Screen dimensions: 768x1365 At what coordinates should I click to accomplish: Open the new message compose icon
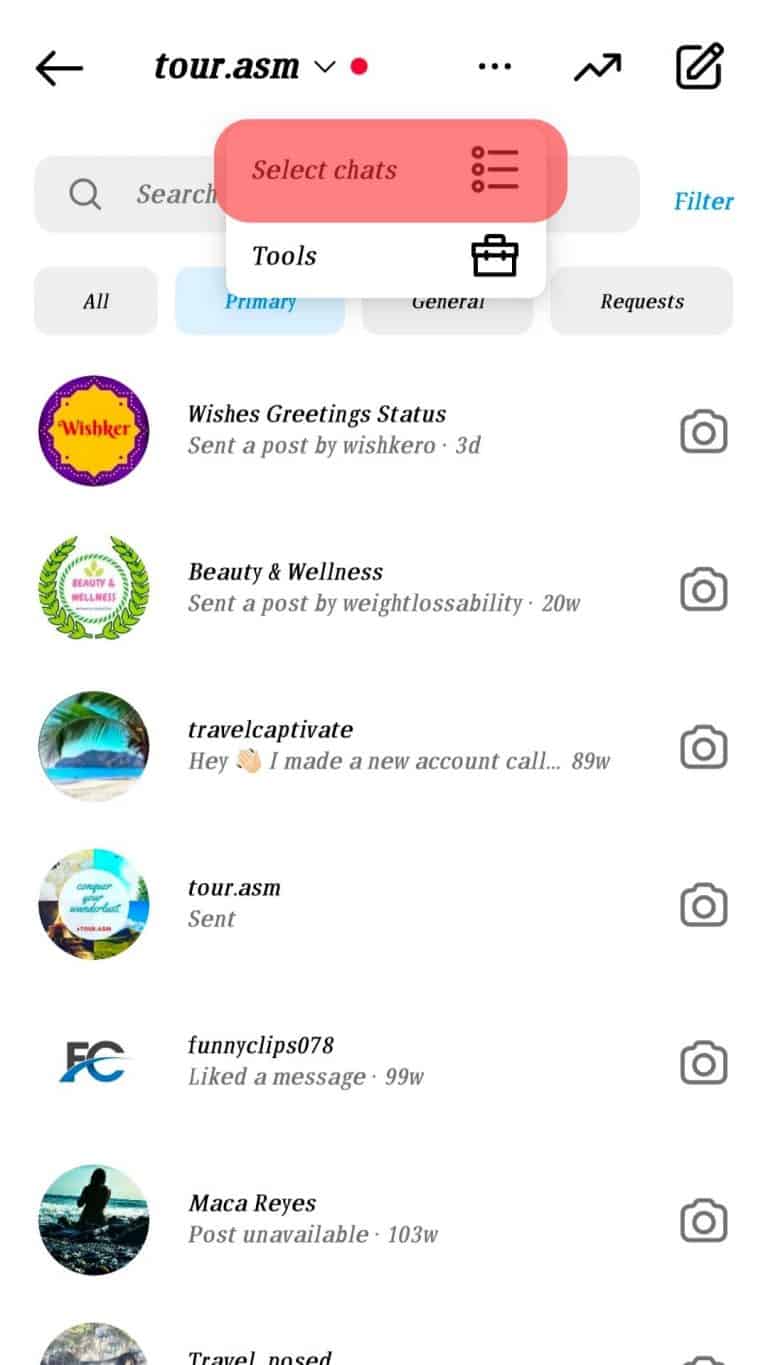[699, 68]
